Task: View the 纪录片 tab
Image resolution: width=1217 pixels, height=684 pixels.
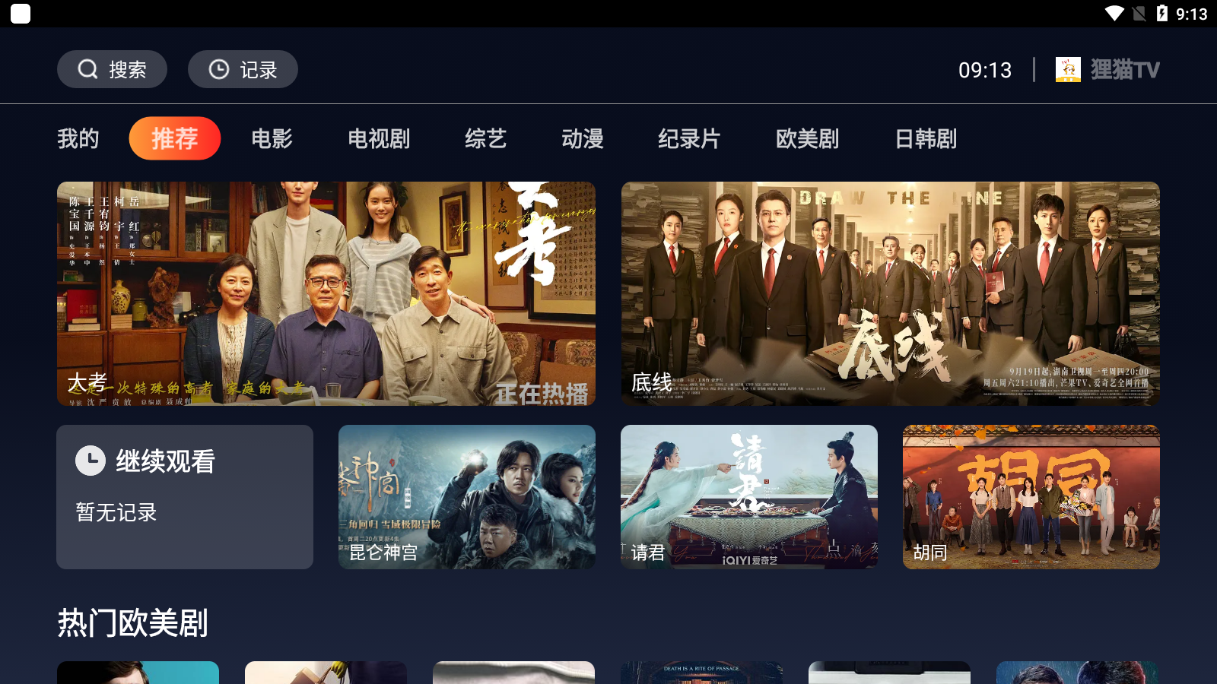Action: tap(689, 139)
